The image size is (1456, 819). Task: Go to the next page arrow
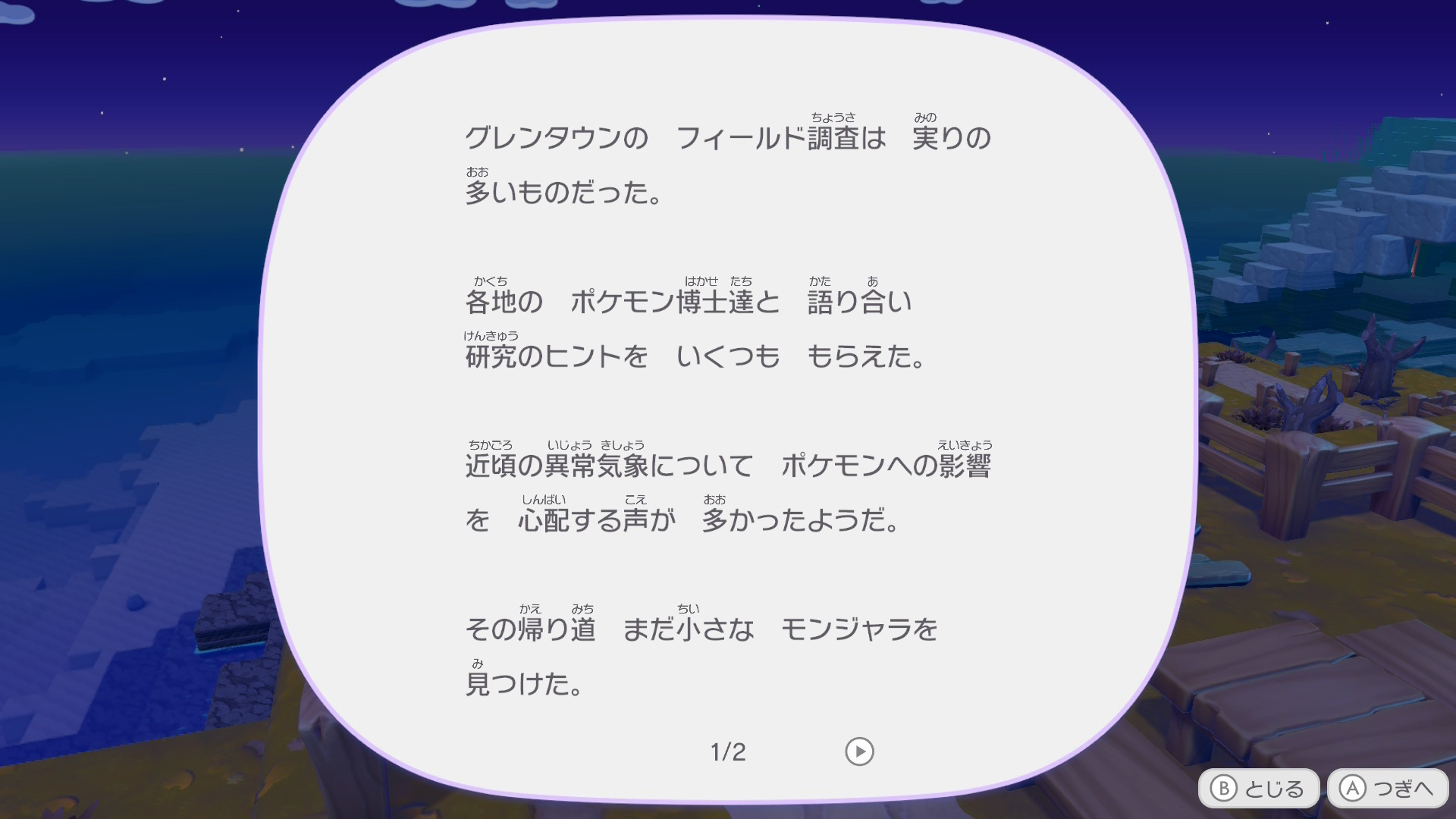(859, 752)
